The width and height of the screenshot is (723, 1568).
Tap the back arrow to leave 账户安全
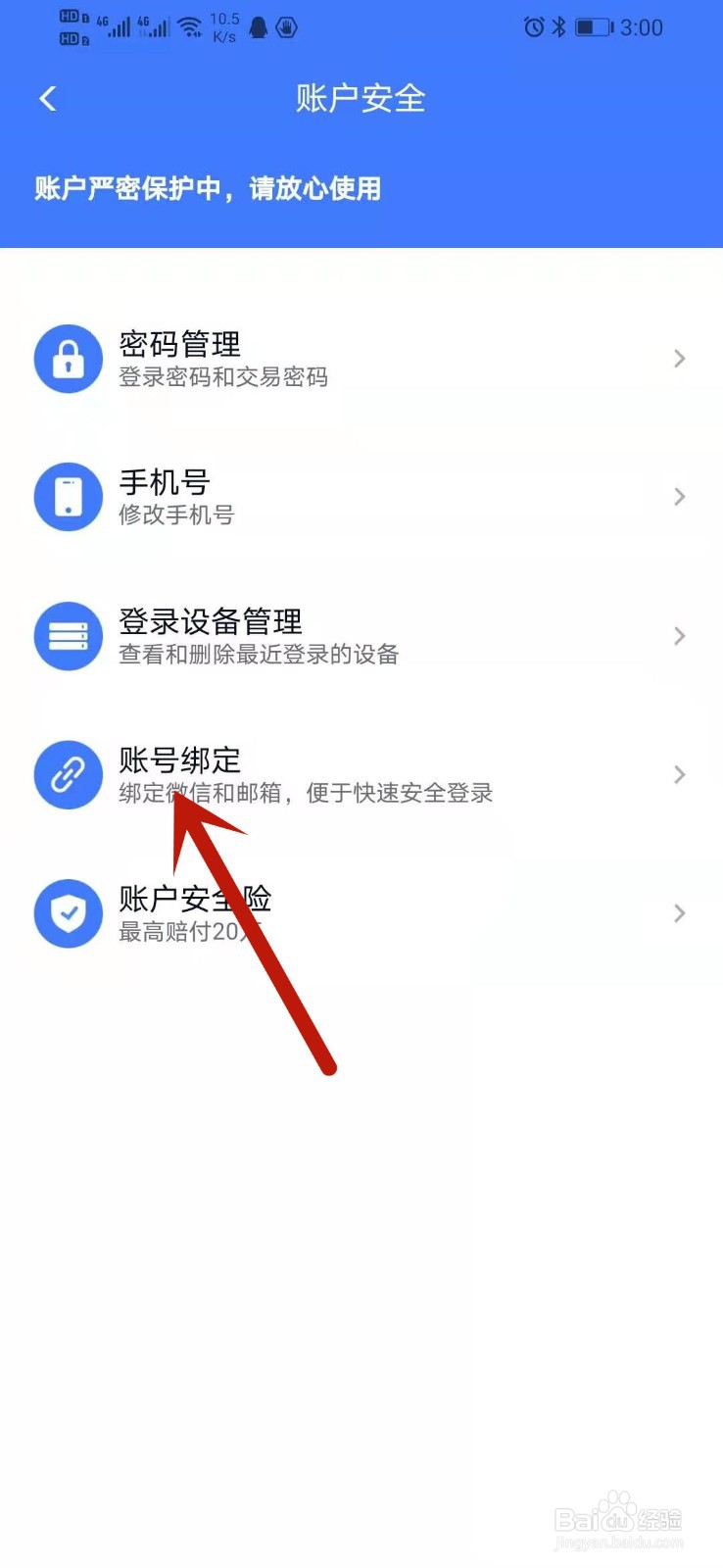point(47,98)
